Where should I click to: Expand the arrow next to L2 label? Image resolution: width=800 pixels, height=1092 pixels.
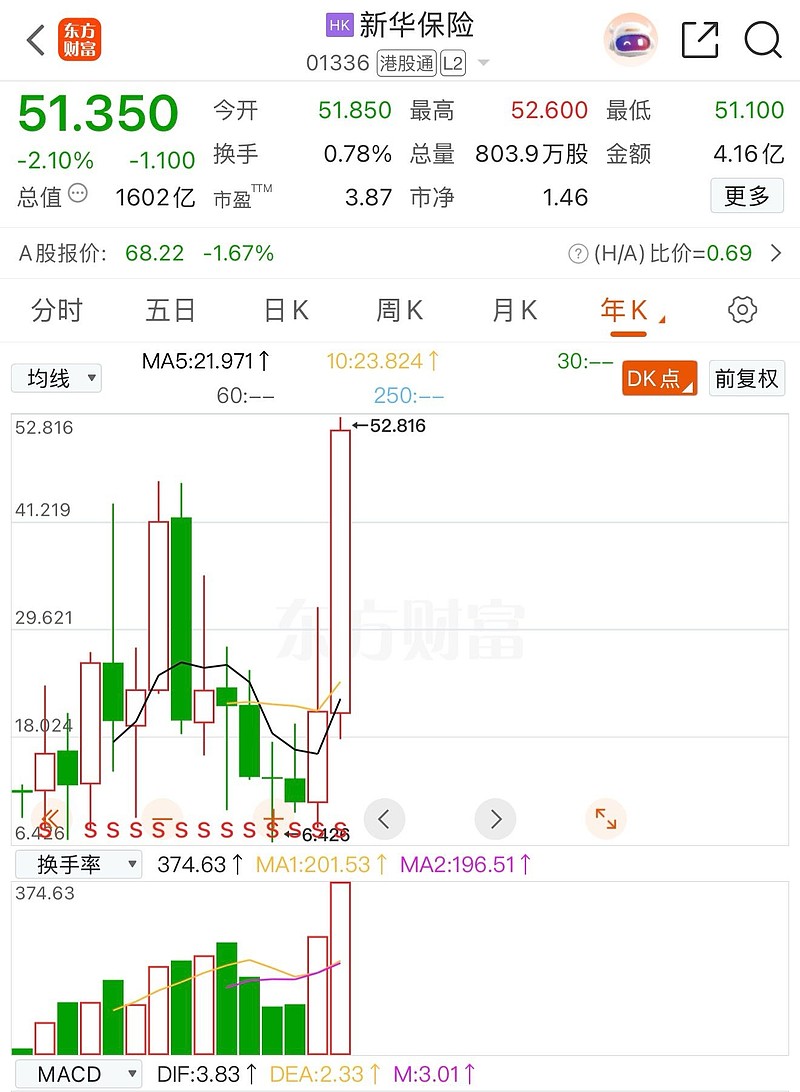(x=484, y=62)
